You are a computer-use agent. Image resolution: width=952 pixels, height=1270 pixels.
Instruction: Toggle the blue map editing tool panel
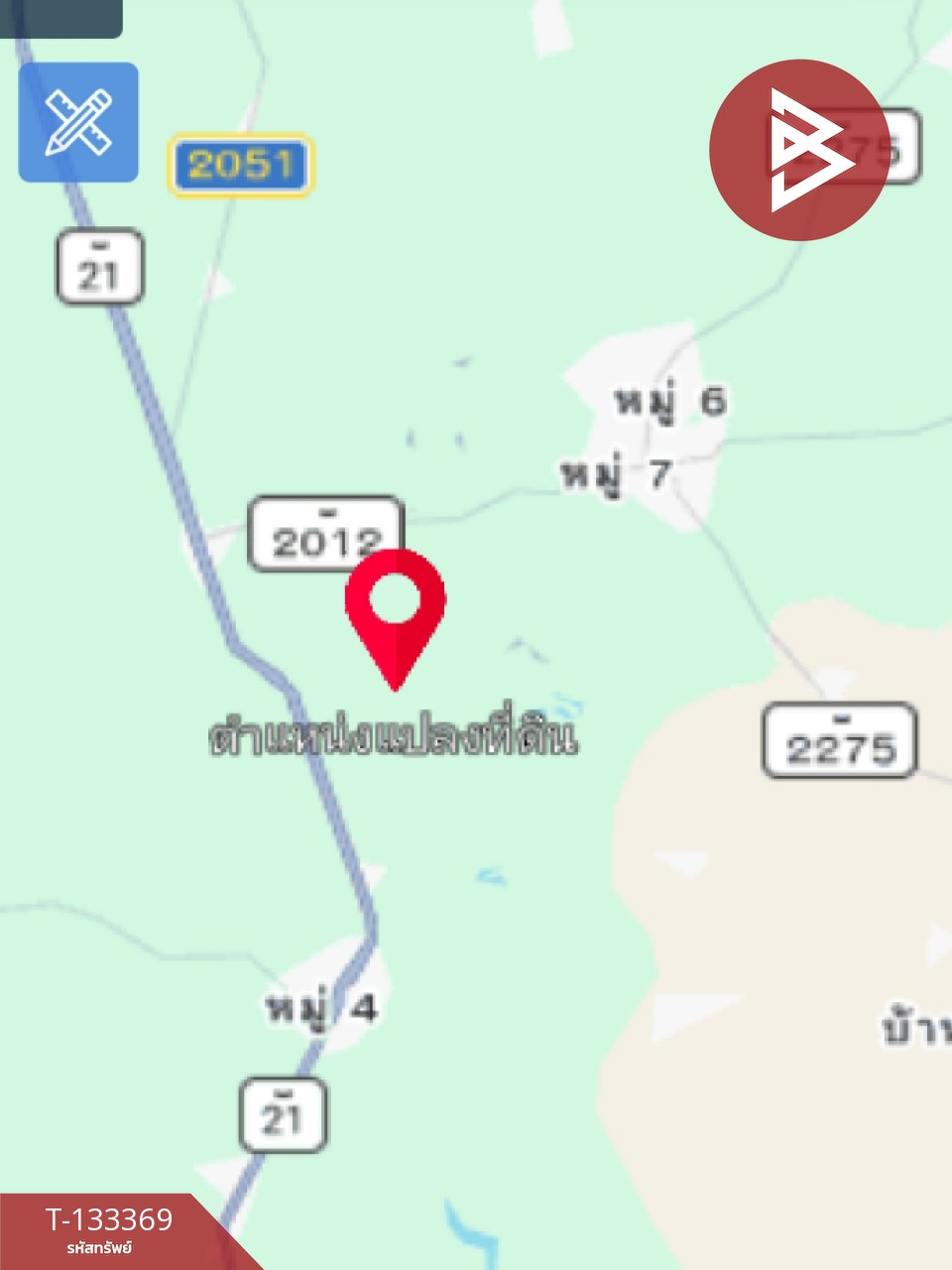click(x=77, y=121)
